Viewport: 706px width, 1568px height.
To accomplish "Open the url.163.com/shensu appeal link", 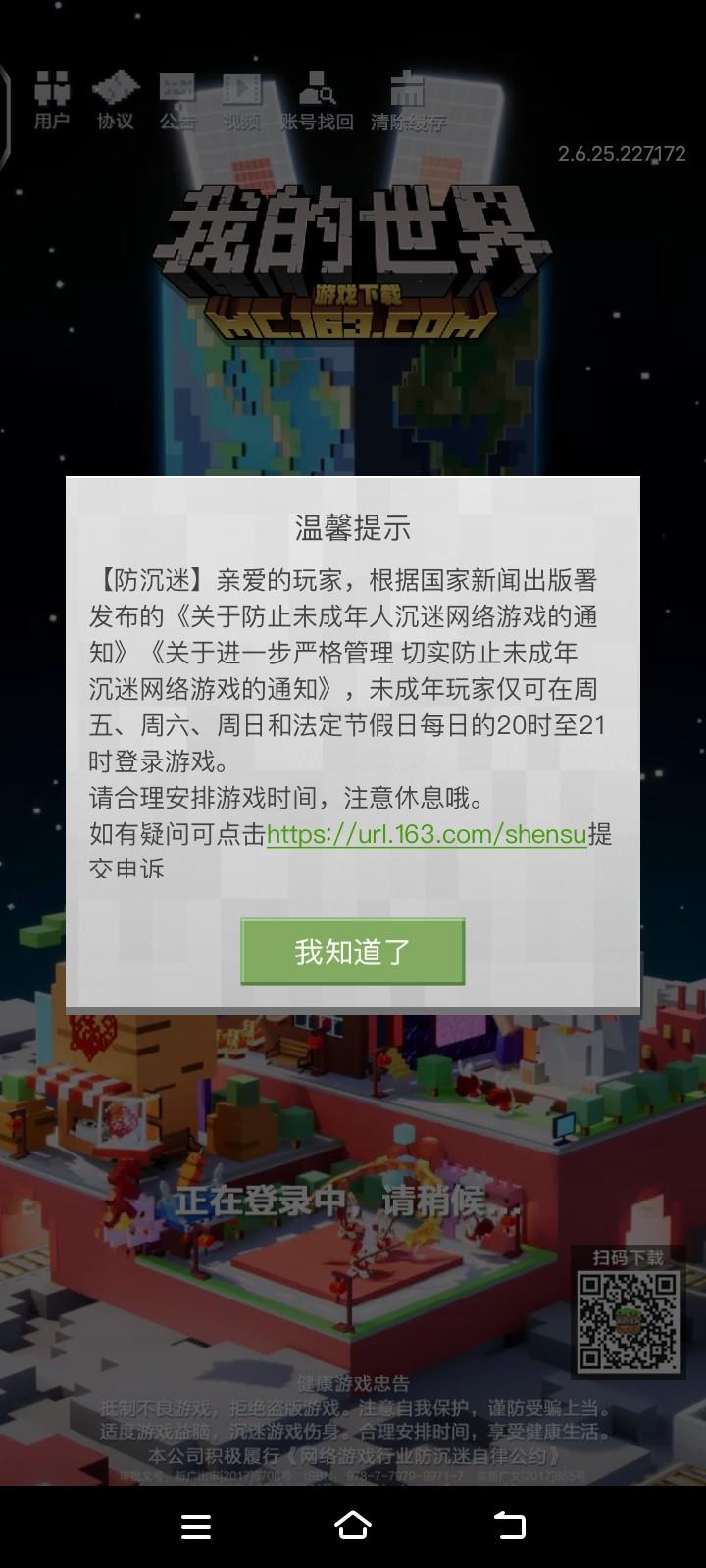I will [x=427, y=835].
